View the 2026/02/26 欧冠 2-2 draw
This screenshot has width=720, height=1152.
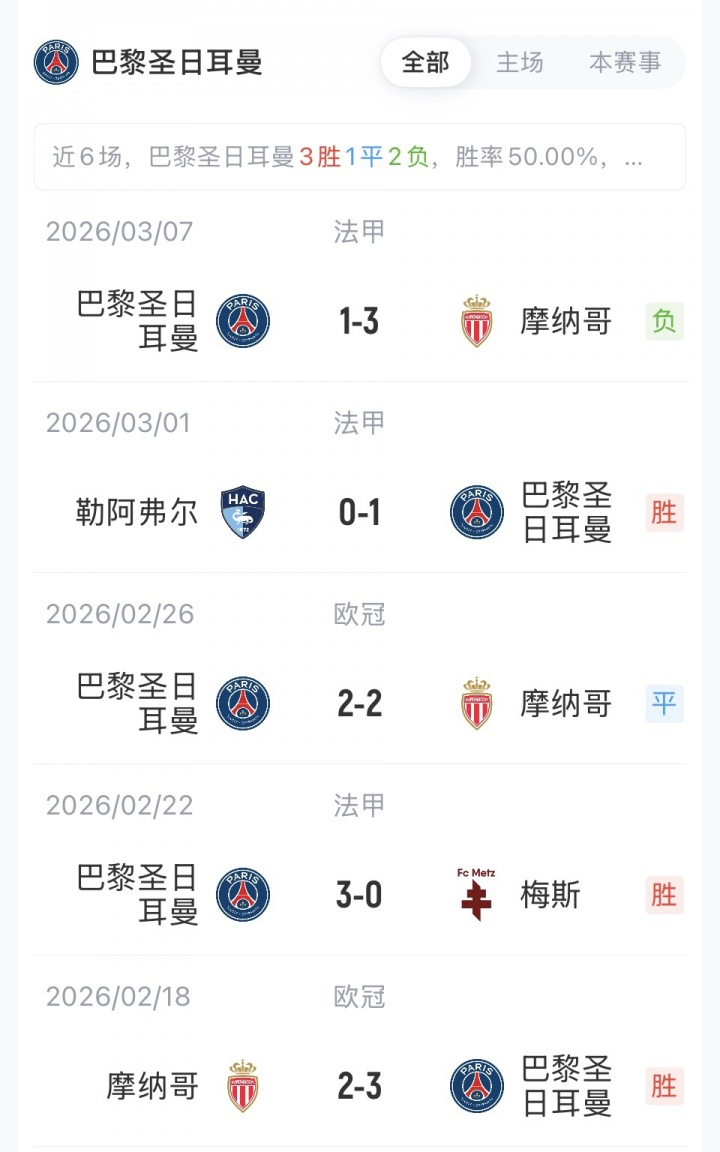359,704
